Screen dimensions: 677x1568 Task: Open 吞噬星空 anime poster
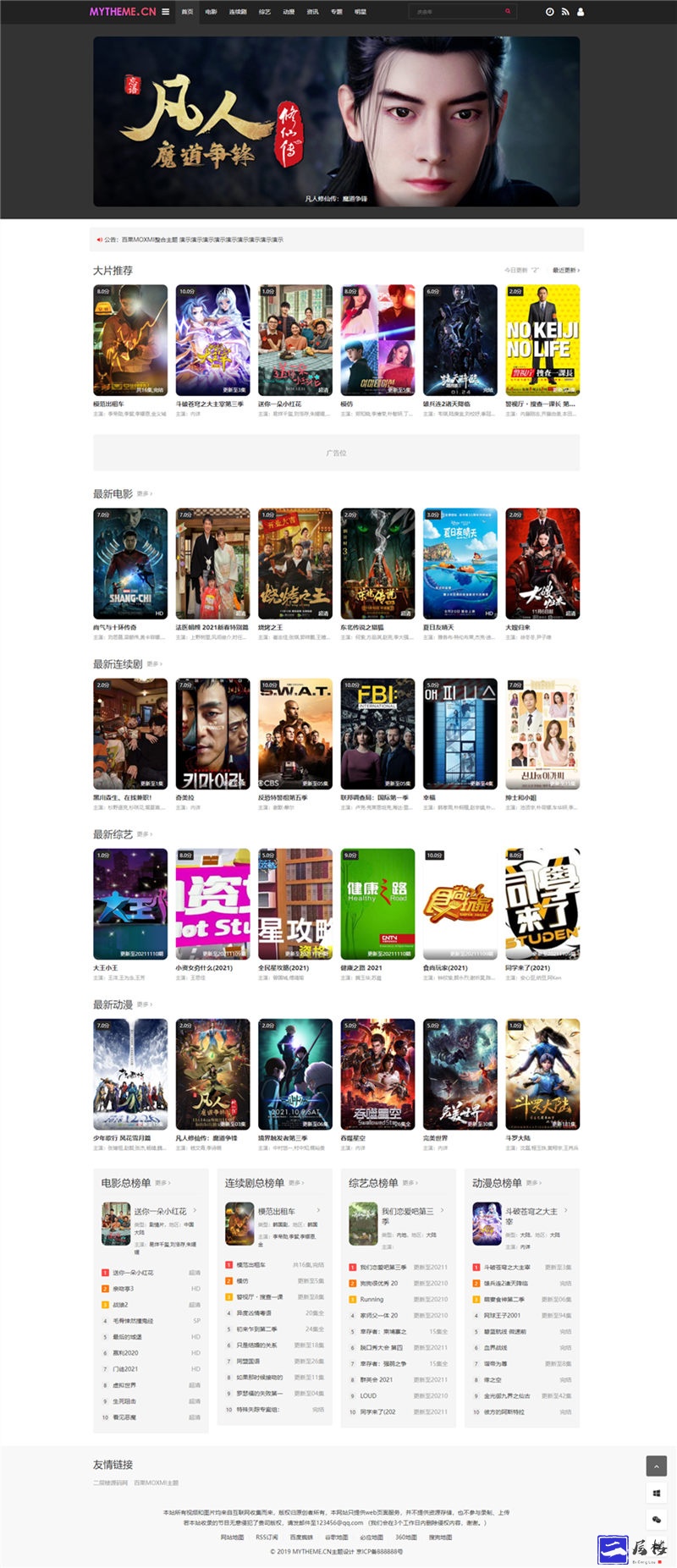point(377,1074)
